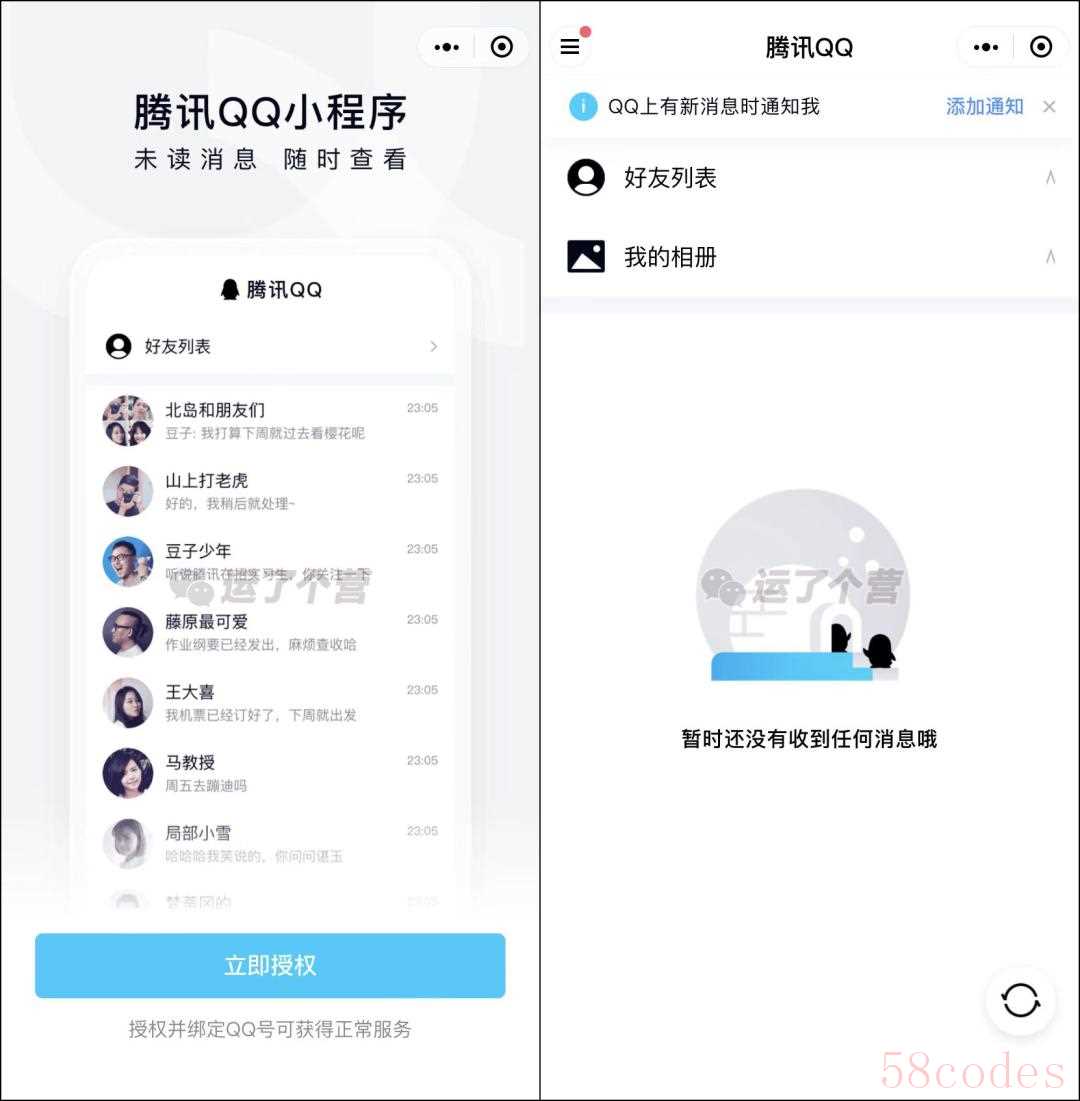The image size is (1080, 1101).
Task: Close the mini program on 腾讯QQ page
Action: pos(1041,47)
